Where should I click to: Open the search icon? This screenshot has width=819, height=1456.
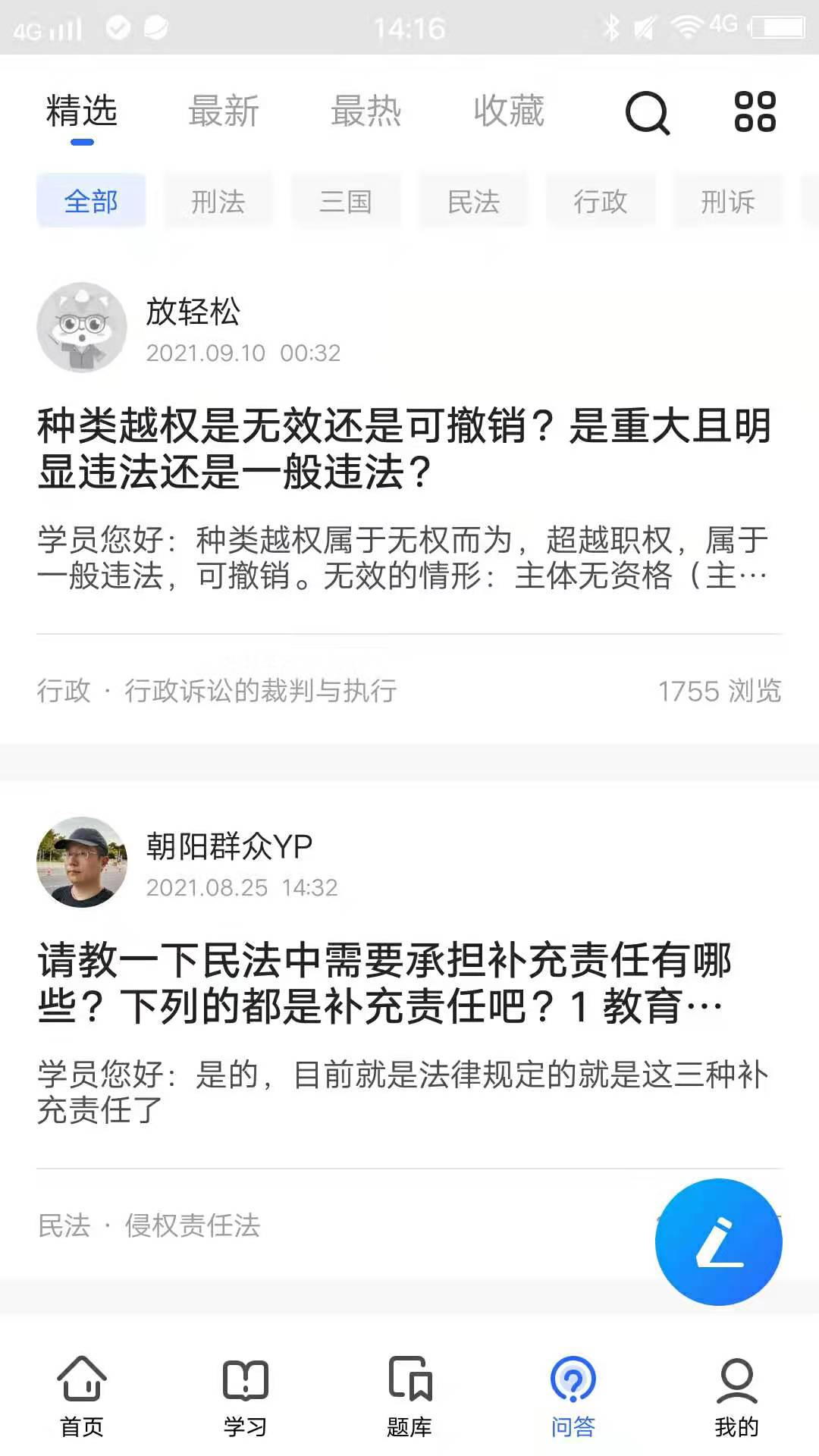point(648,114)
